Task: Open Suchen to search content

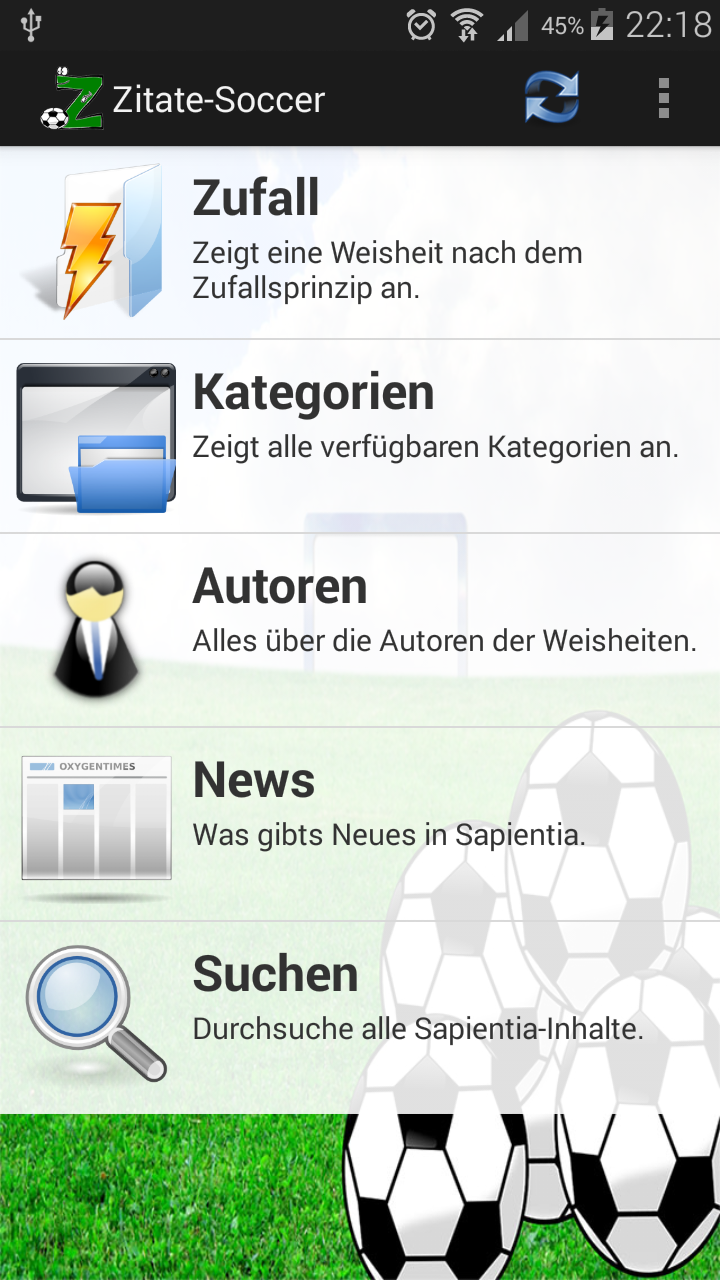Action: 360,1016
